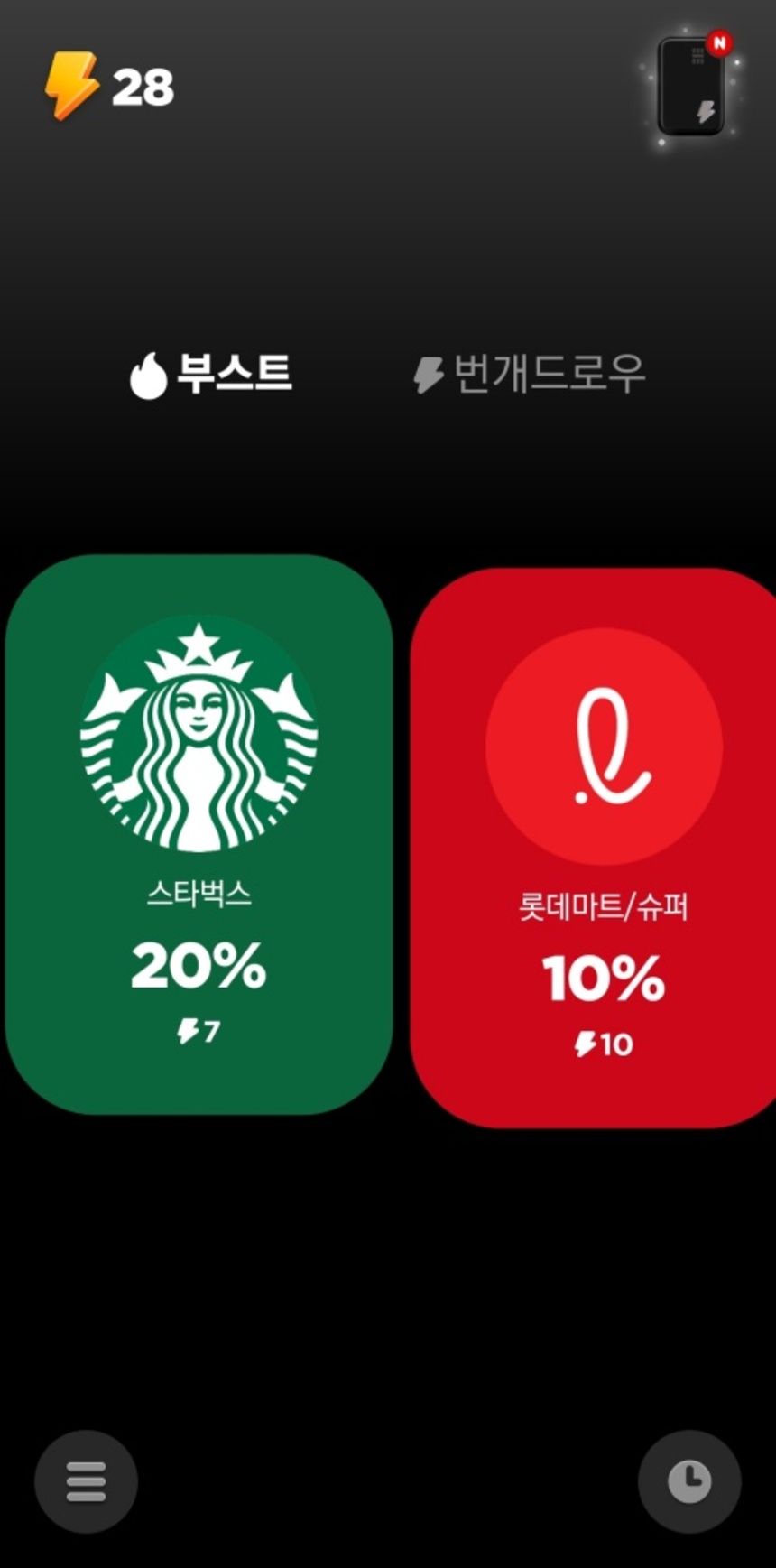
Task: Tap the lightning icon beside 번개드로우
Action: 429,370
